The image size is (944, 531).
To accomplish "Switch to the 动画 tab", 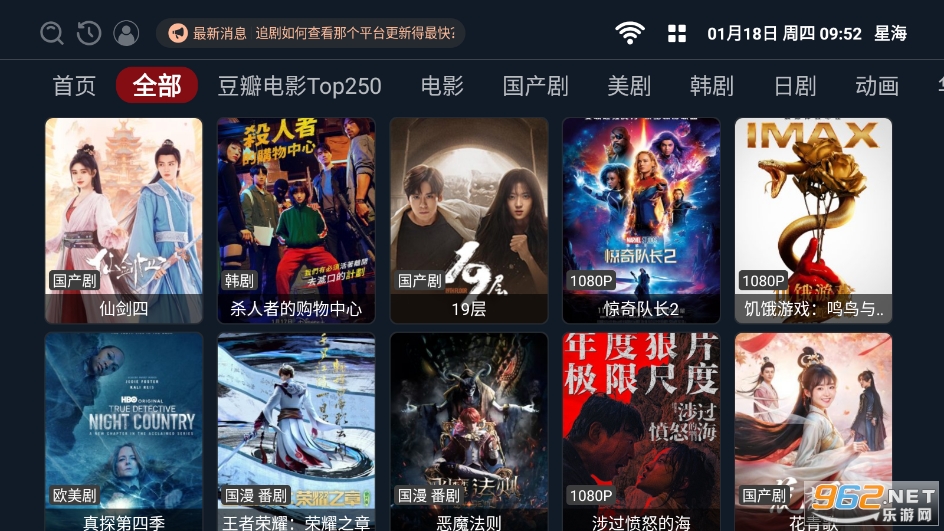I will [x=877, y=86].
